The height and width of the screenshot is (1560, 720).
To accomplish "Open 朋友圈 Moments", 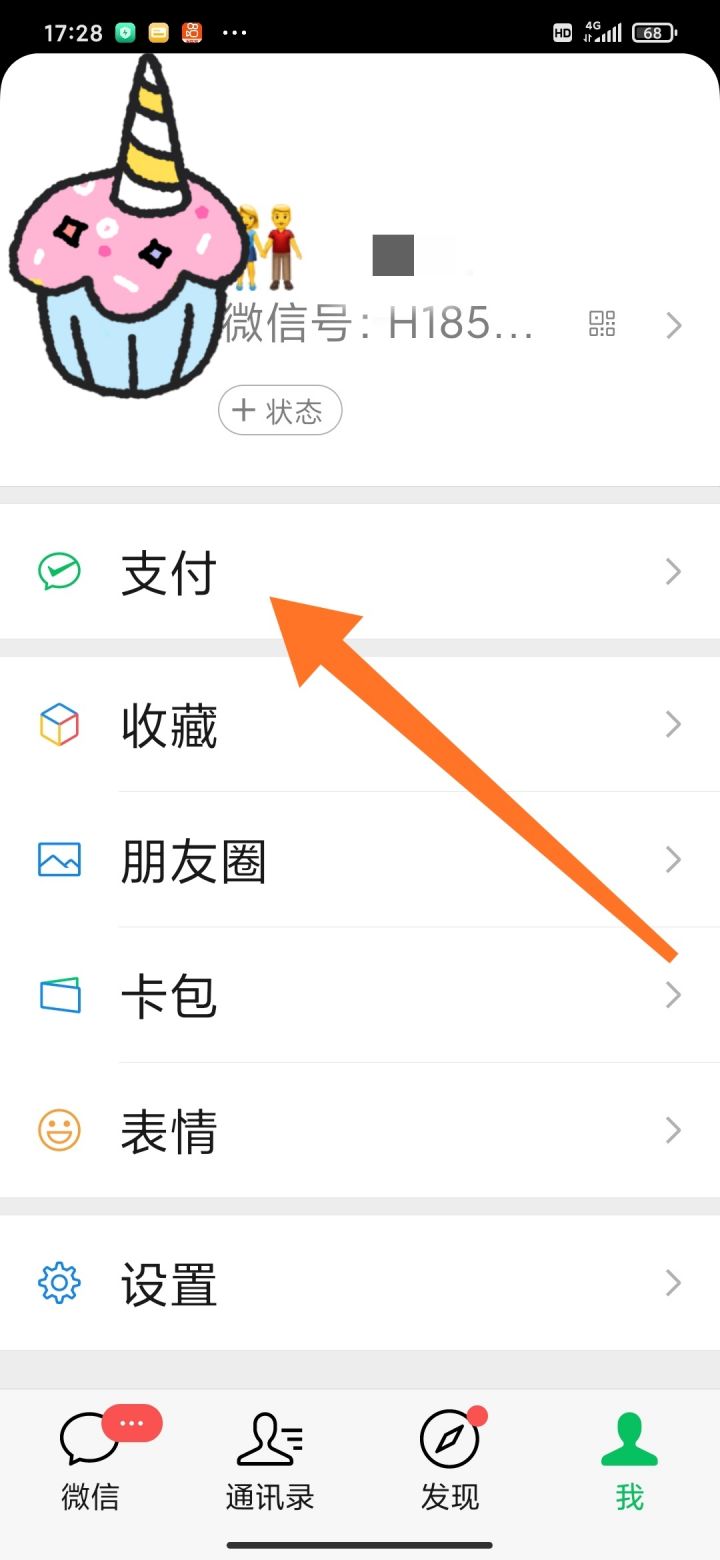I will coord(360,860).
